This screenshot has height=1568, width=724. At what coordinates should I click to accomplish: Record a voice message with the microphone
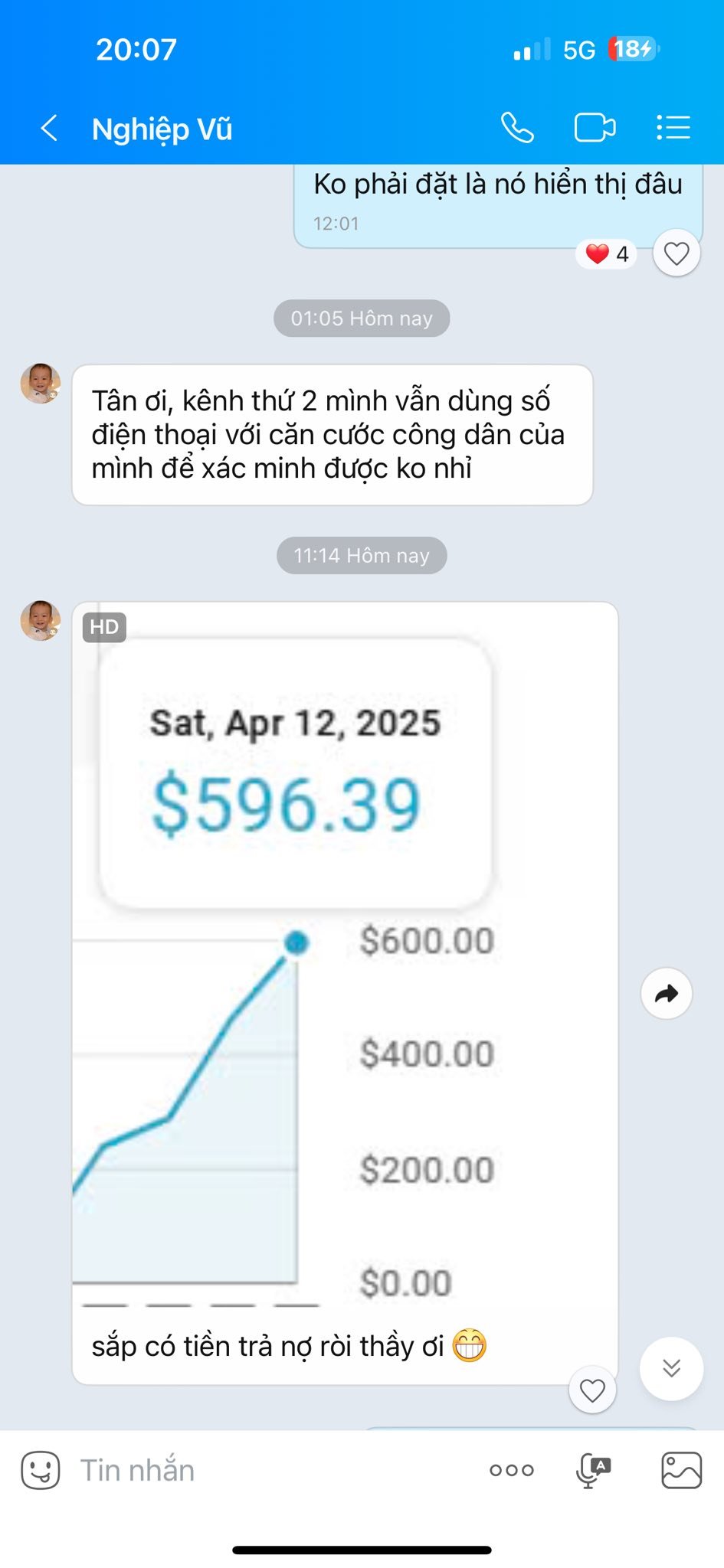(x=593, y=1471)
